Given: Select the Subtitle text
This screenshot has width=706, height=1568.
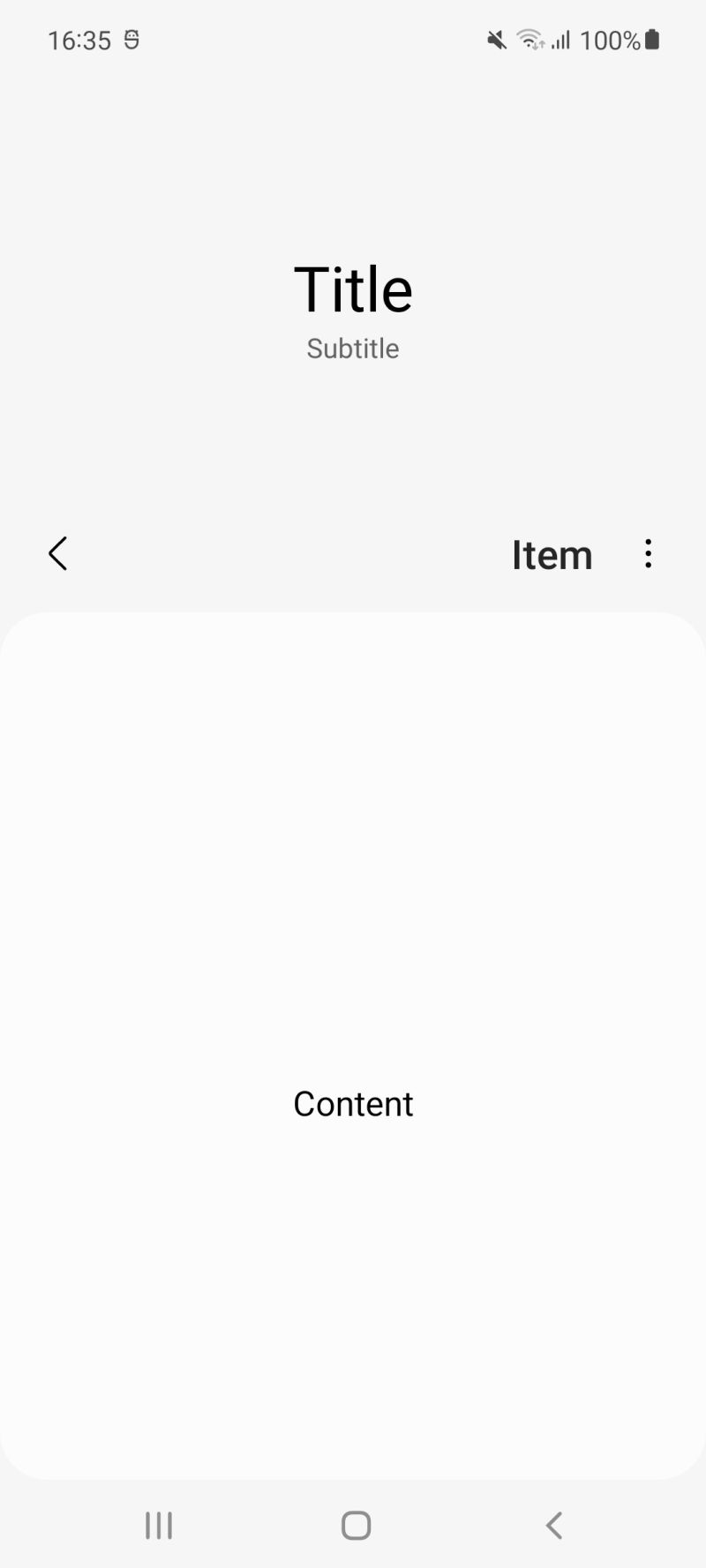Looking at the screenshot, I should point(353,348).
